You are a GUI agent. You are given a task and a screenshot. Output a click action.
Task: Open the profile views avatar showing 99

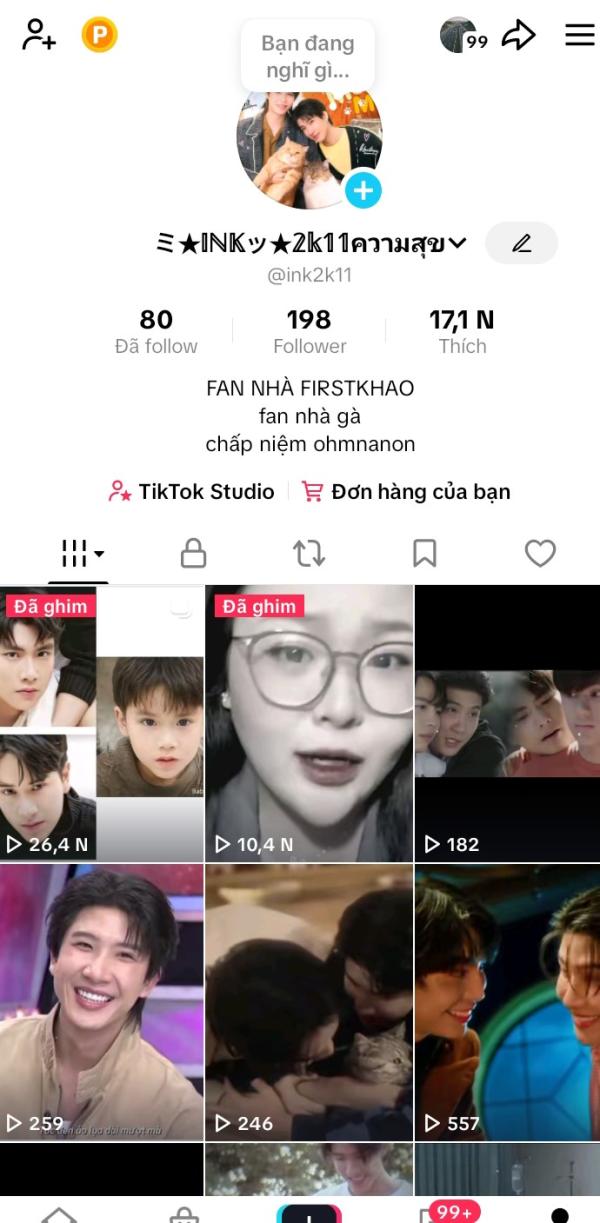462,35
